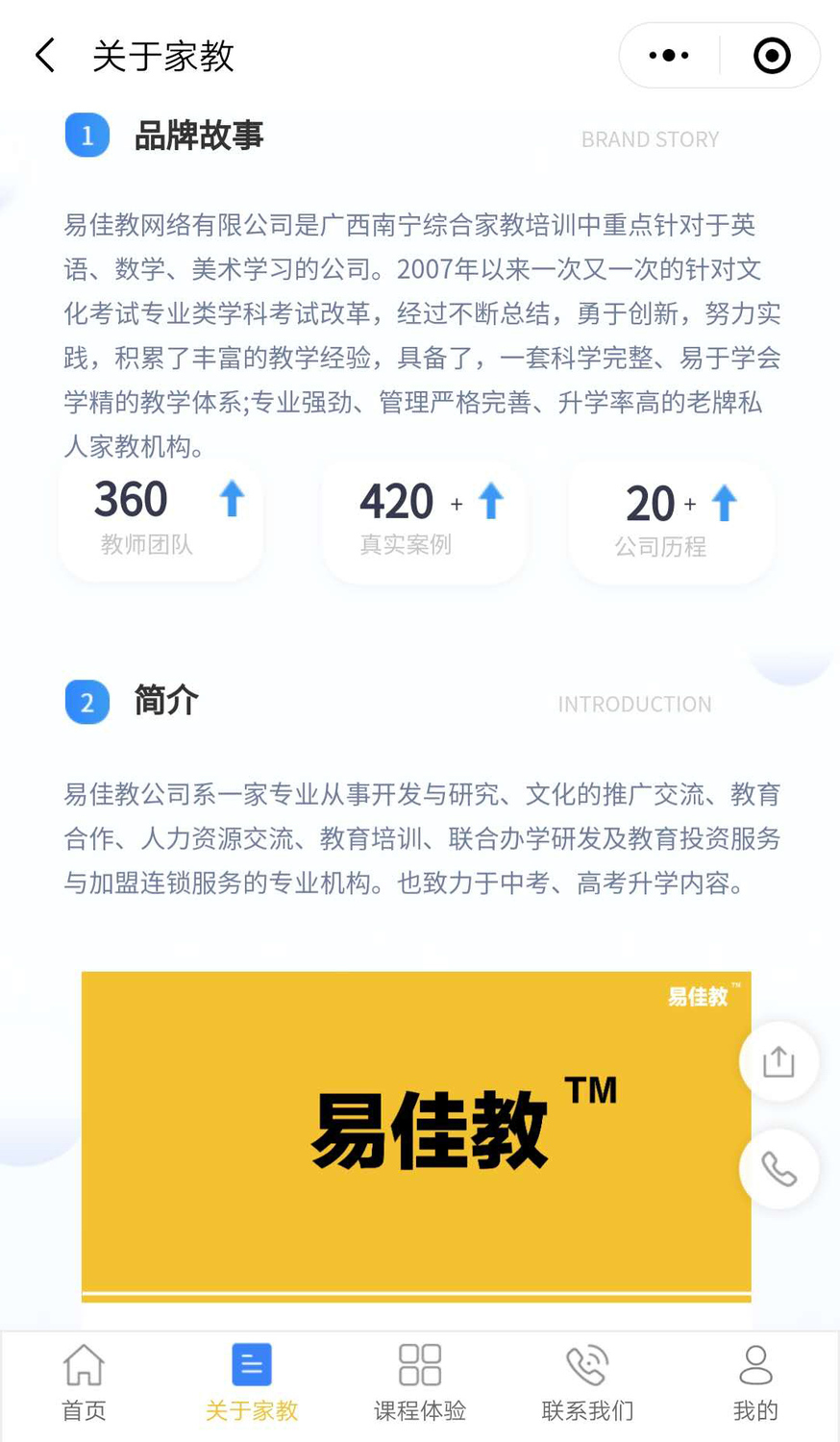This screenshot has height=1442, width=840.
Task: Open the mini program's three-dot menu
Action: (669, 56)
